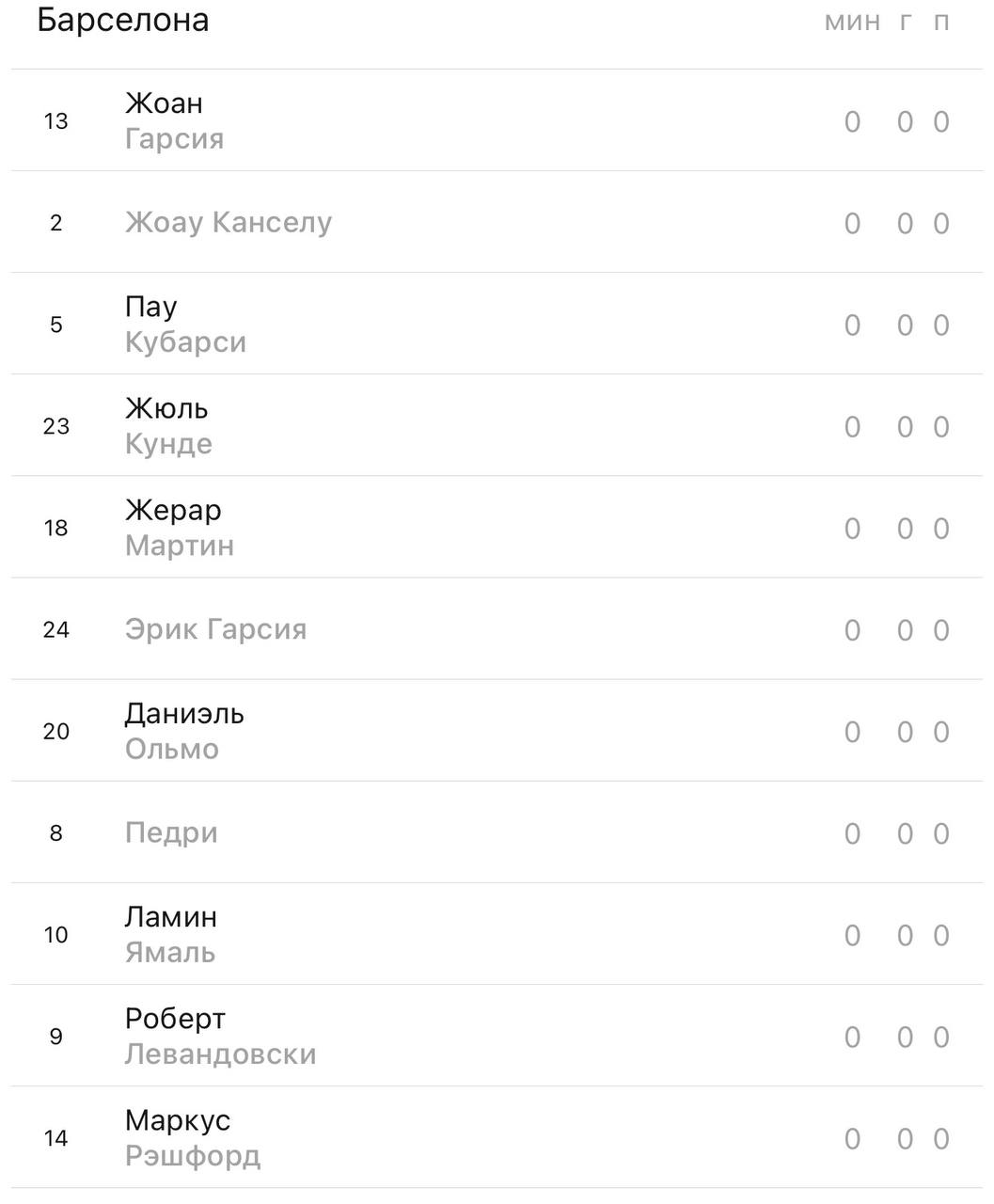Open Эрик Гарсия row
This screenshot has height=1204, width=994.
point(215,629)
